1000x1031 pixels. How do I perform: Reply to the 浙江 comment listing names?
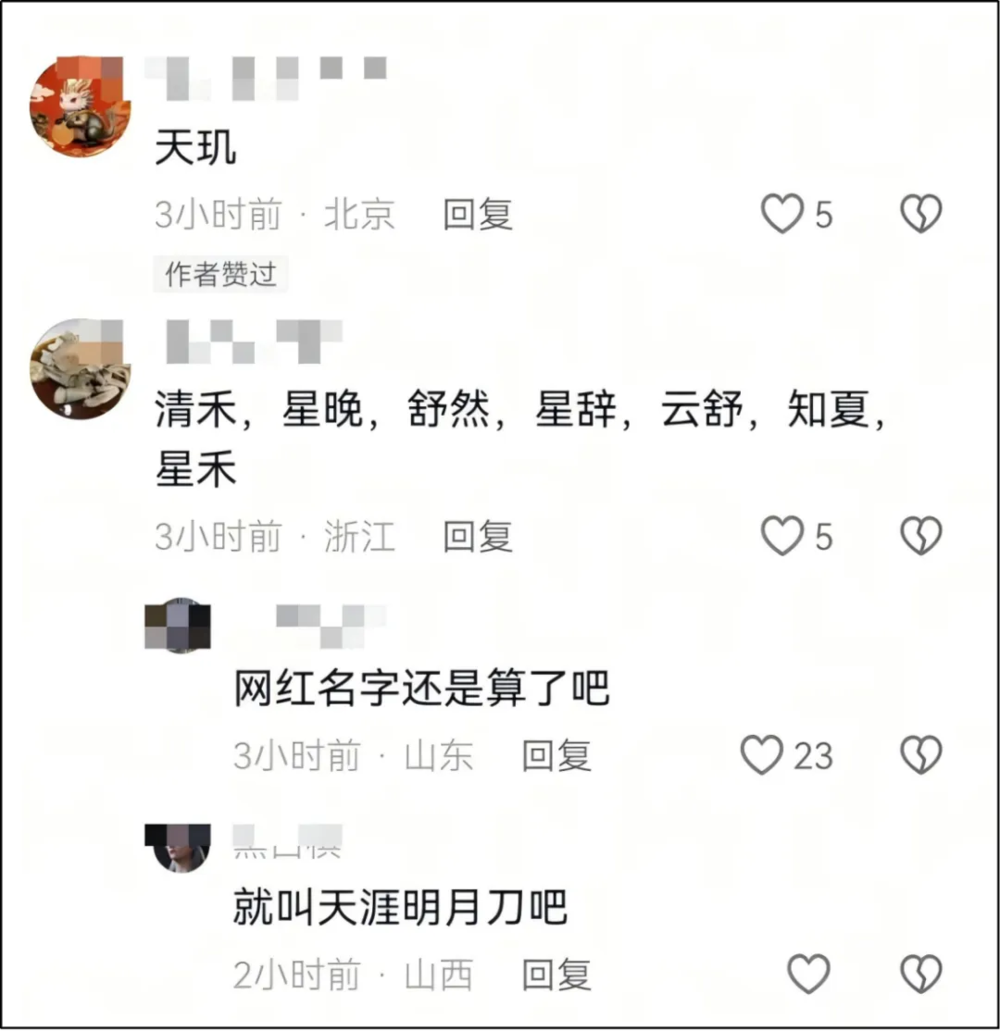pos(478,537)
